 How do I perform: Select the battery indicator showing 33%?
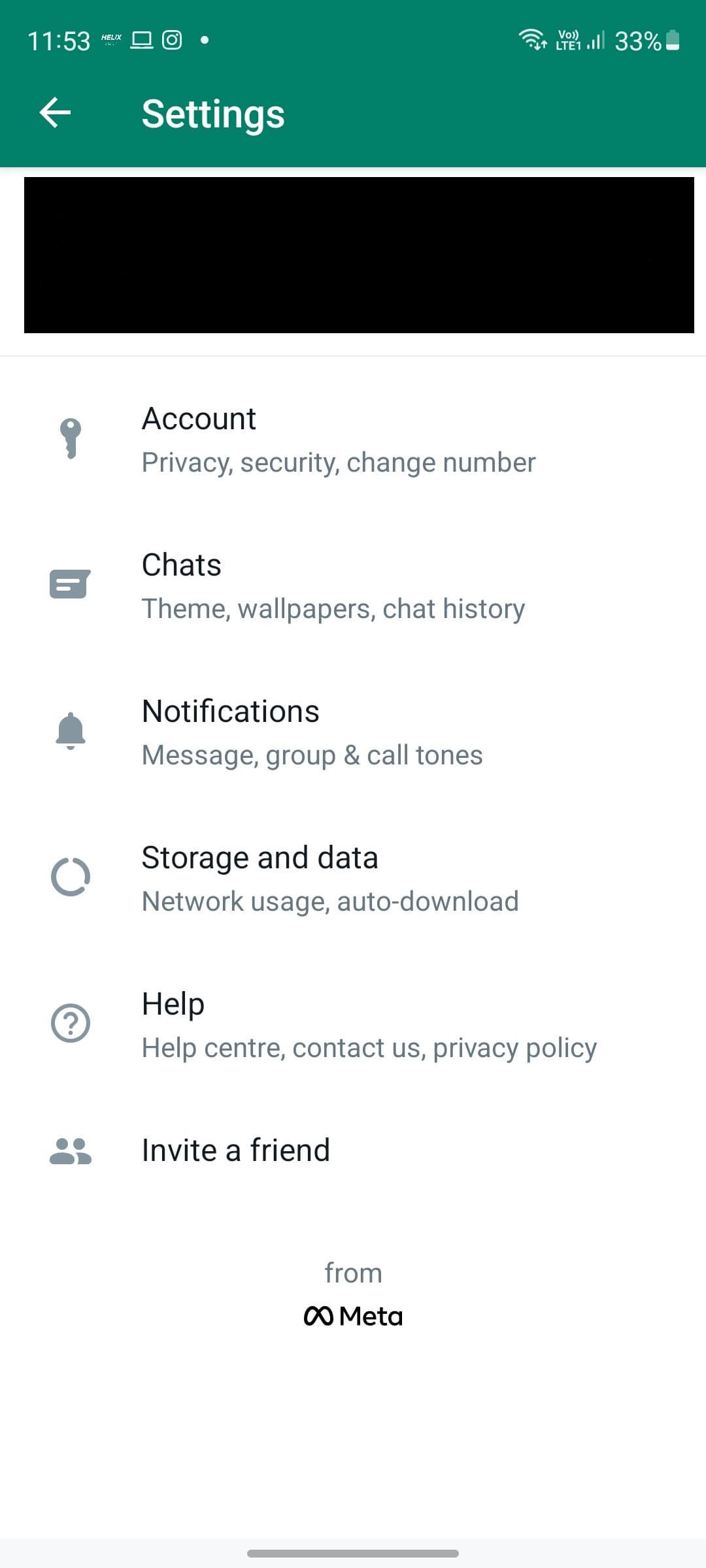coord(647,41)
